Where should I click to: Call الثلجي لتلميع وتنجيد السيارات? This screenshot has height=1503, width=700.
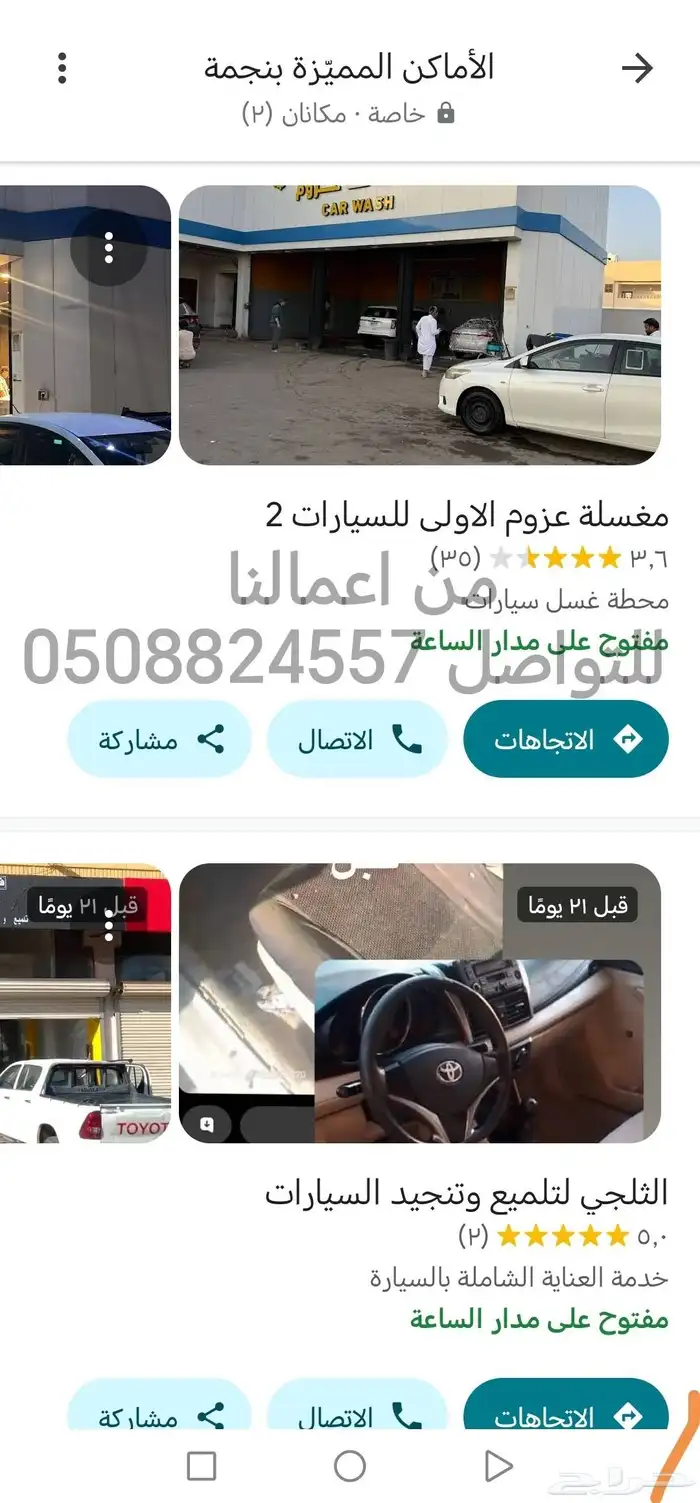(x=357, y=1415)
